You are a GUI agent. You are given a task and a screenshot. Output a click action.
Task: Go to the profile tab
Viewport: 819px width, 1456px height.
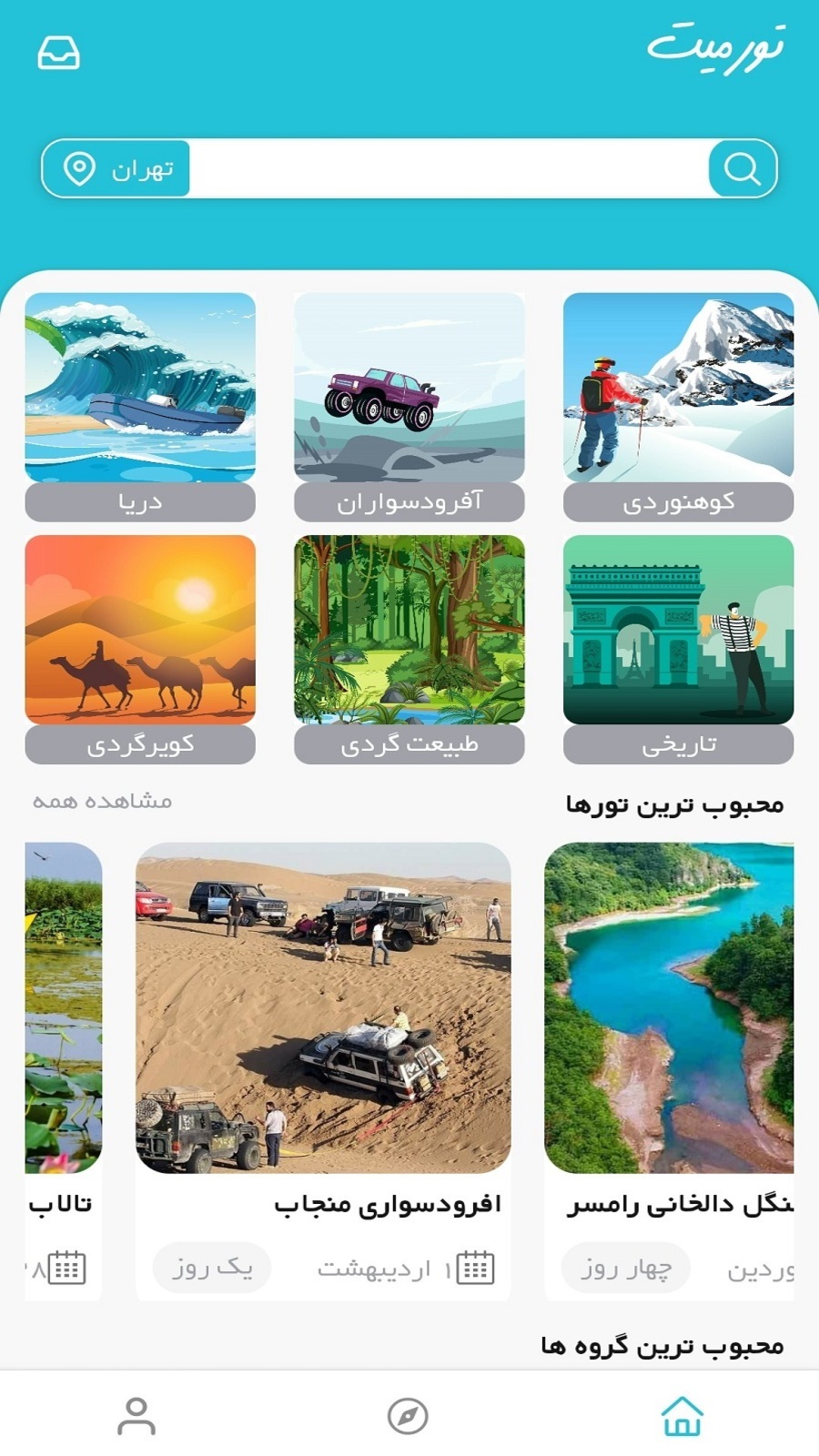[136, 1417]
